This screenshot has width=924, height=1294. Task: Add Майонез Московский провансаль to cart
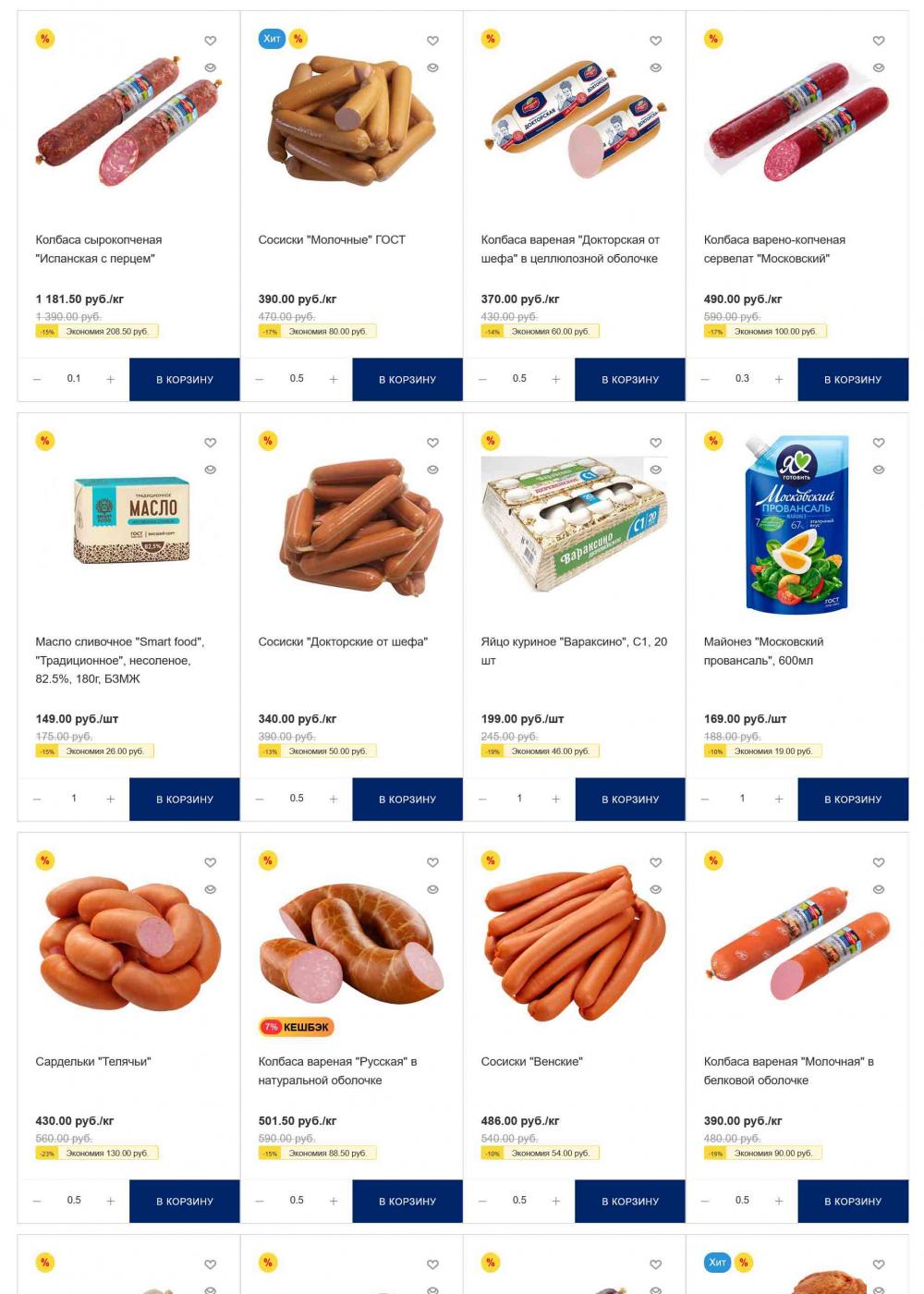pyautogui.click(x=852, y=799)
